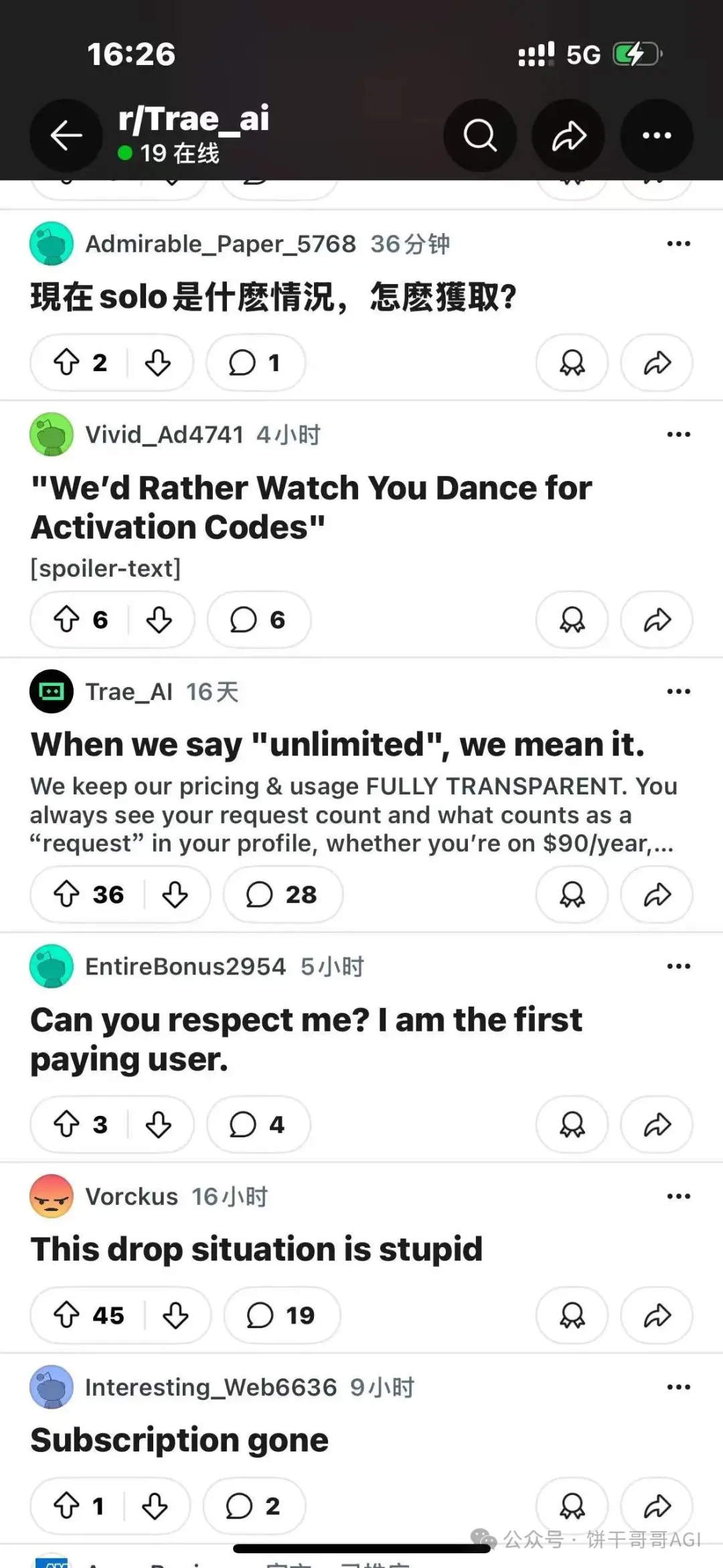This screenshot has width=723, height=1568.
Task: Open "Subscription gone" post
Action: pos(179,1440)
